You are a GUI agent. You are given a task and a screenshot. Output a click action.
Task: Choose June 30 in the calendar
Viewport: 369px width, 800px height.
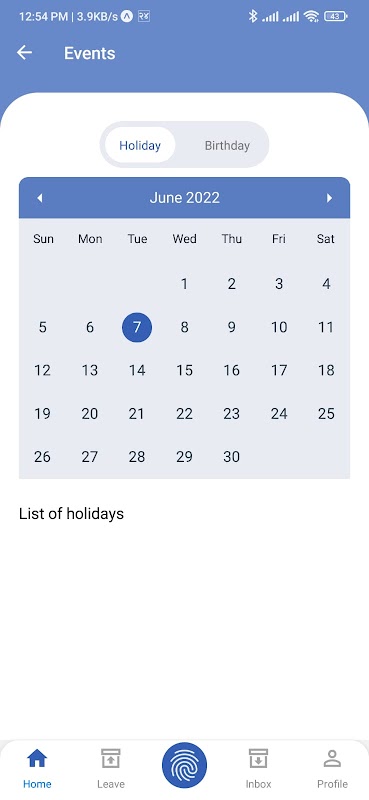(x=231, y=457)
